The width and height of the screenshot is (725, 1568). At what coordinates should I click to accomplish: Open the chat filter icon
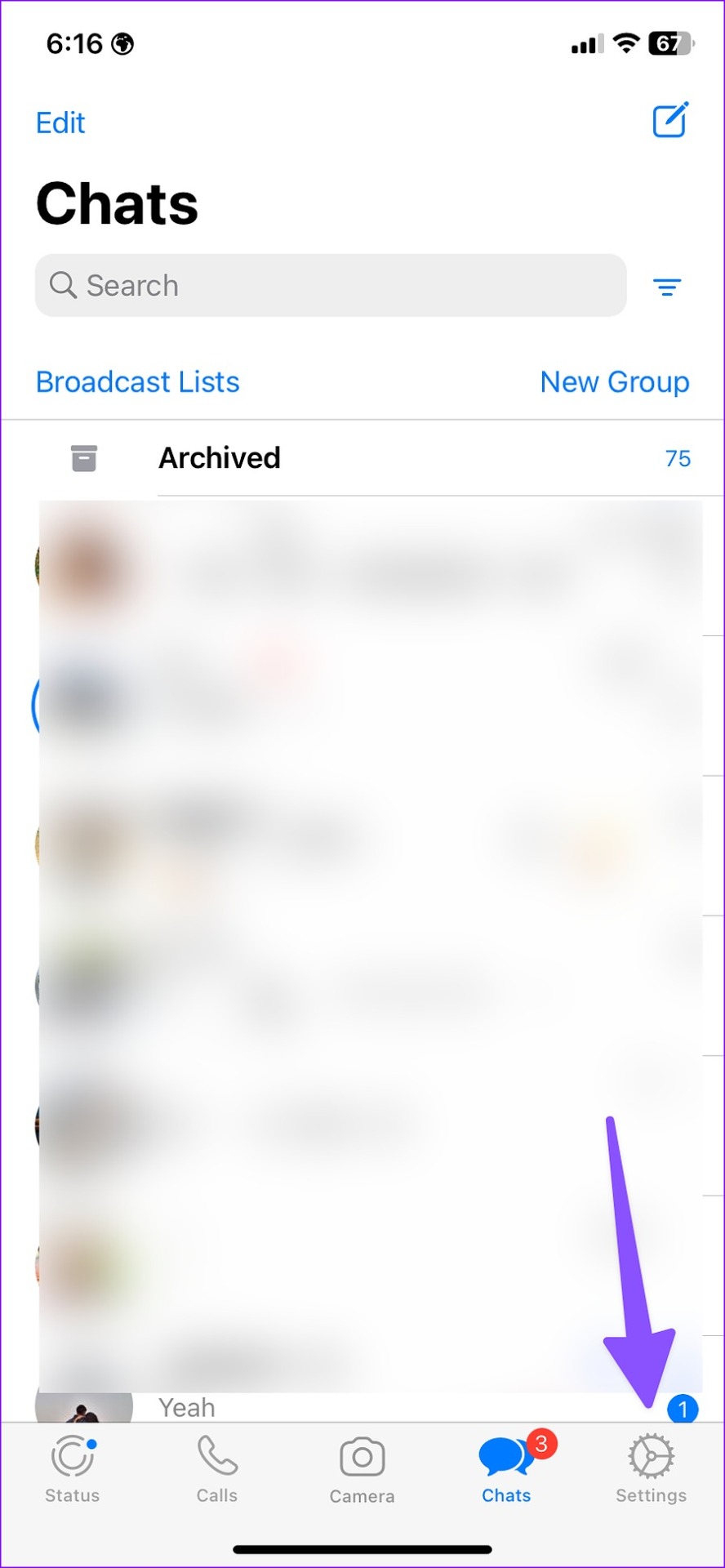pos(667,287)
